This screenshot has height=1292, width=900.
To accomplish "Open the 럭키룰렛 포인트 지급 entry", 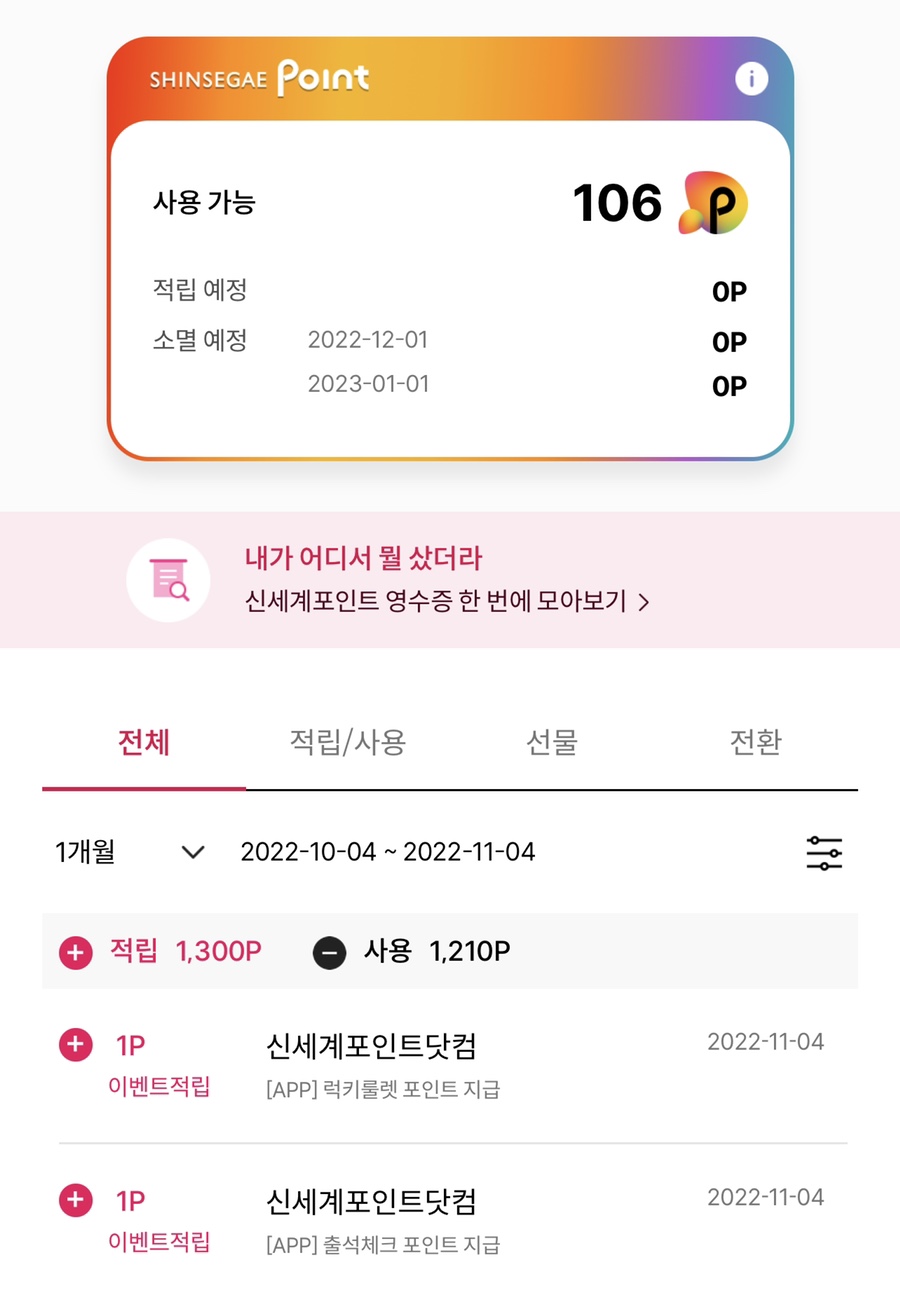I will coord(450,1066).
